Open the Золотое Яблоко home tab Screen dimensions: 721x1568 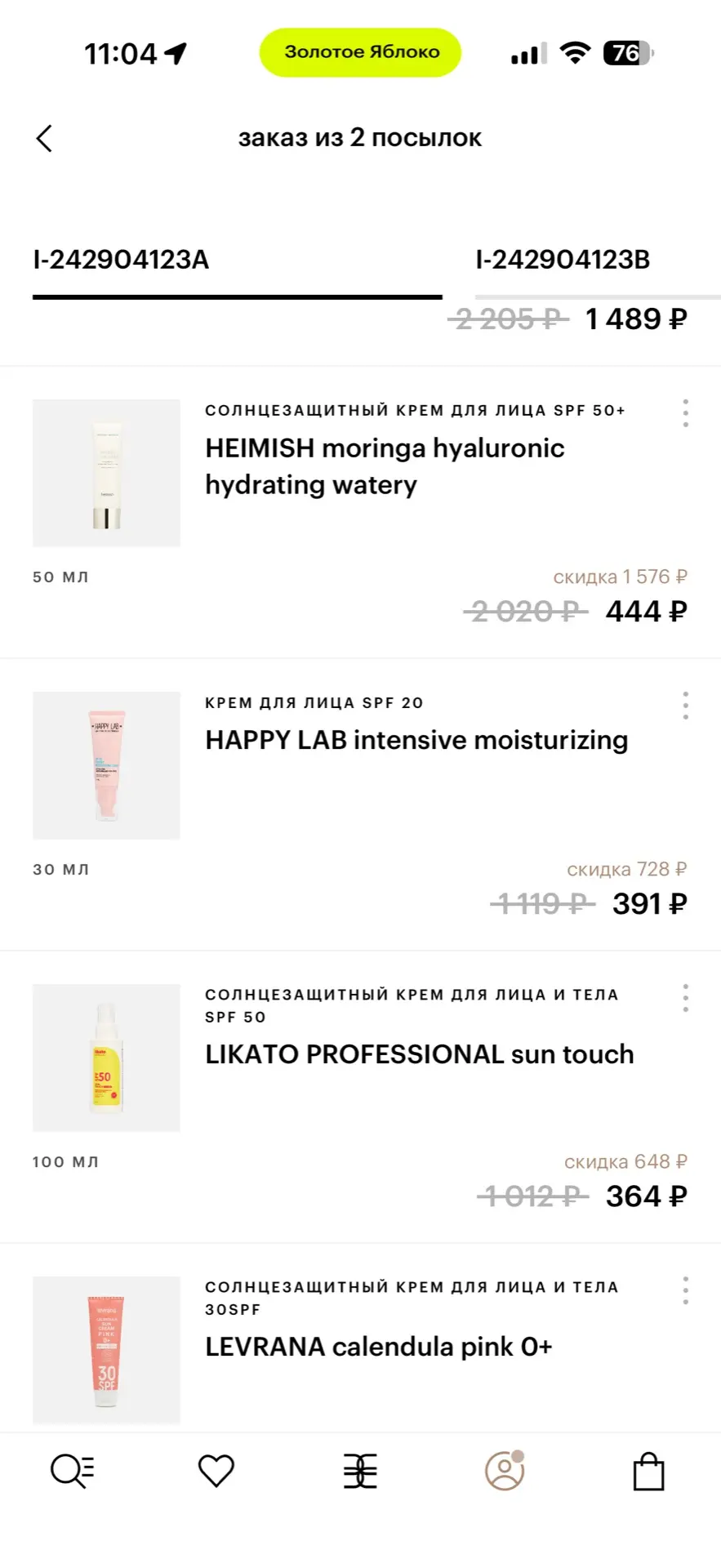[x=360, y=1472]
